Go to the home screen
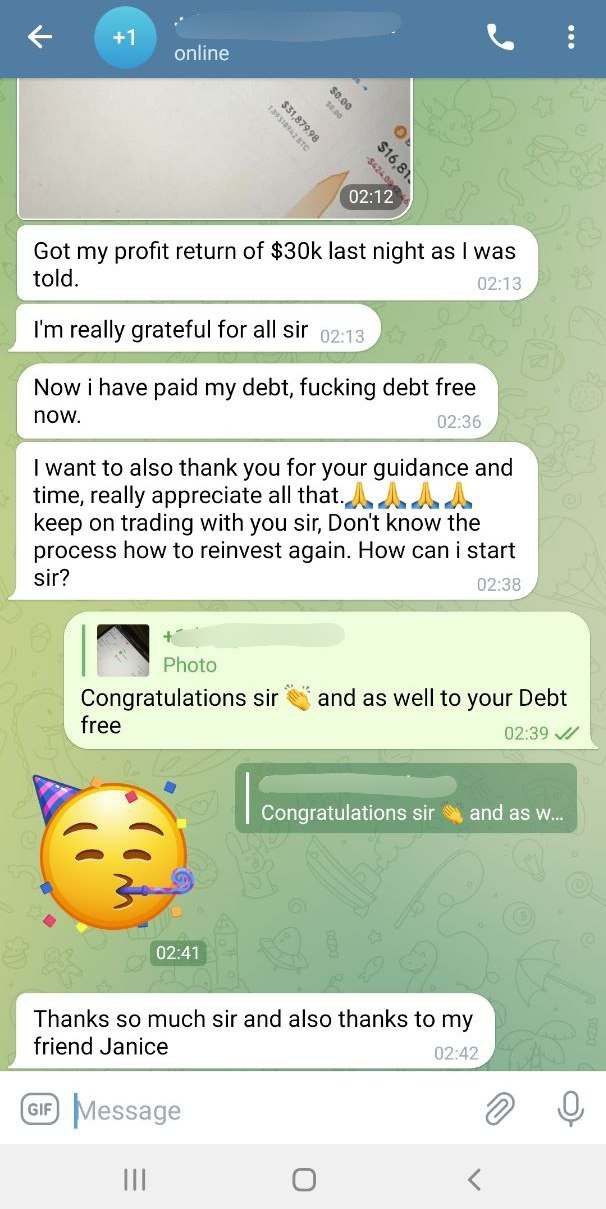Screen dimensions: 606x1209 [x=304, y=1180]
